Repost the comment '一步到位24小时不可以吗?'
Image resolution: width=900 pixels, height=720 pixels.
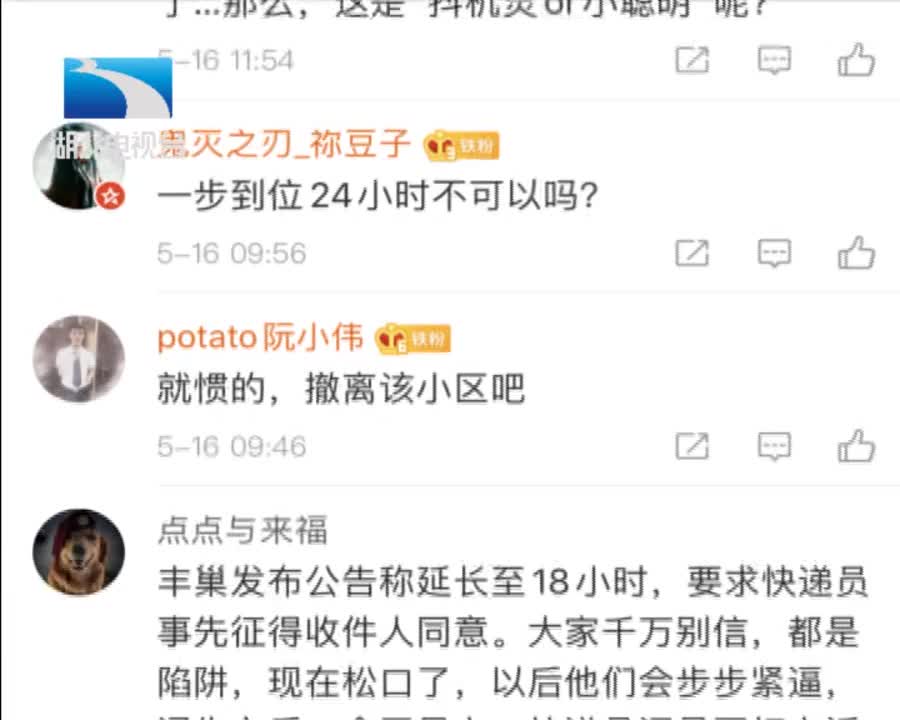click(x=692, y=253)
